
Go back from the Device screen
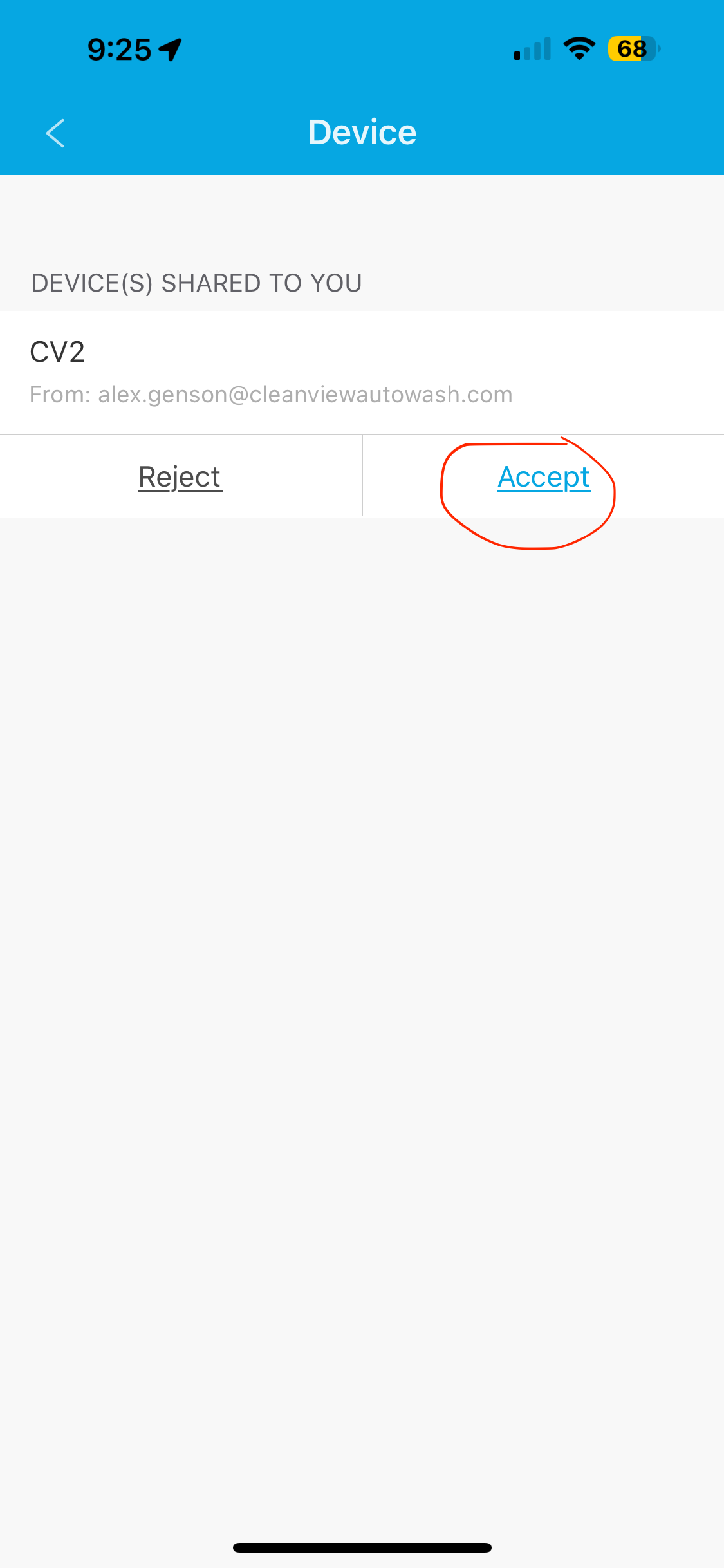coord(56,133)
